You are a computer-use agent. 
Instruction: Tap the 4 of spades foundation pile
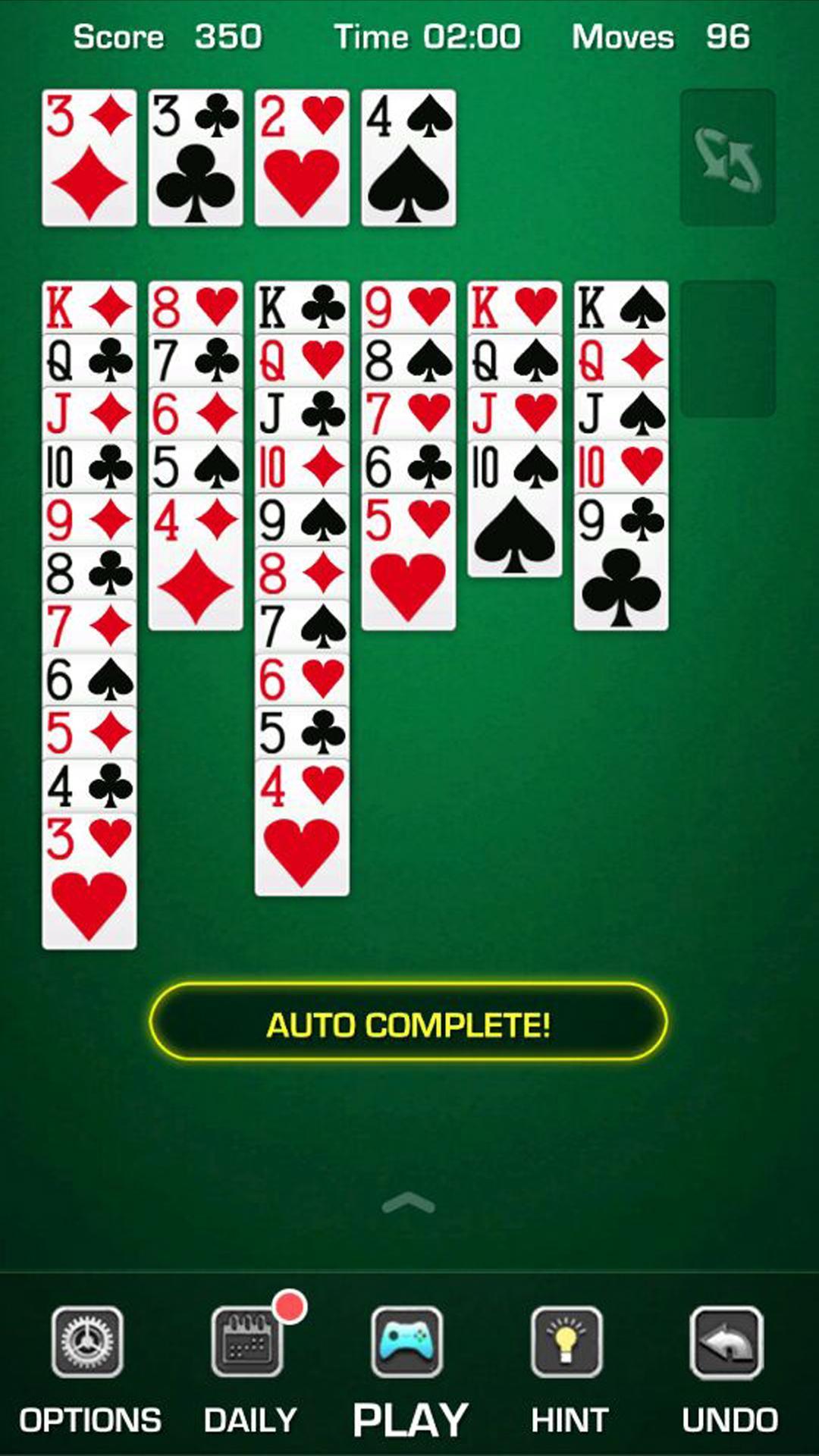point(408,158)
